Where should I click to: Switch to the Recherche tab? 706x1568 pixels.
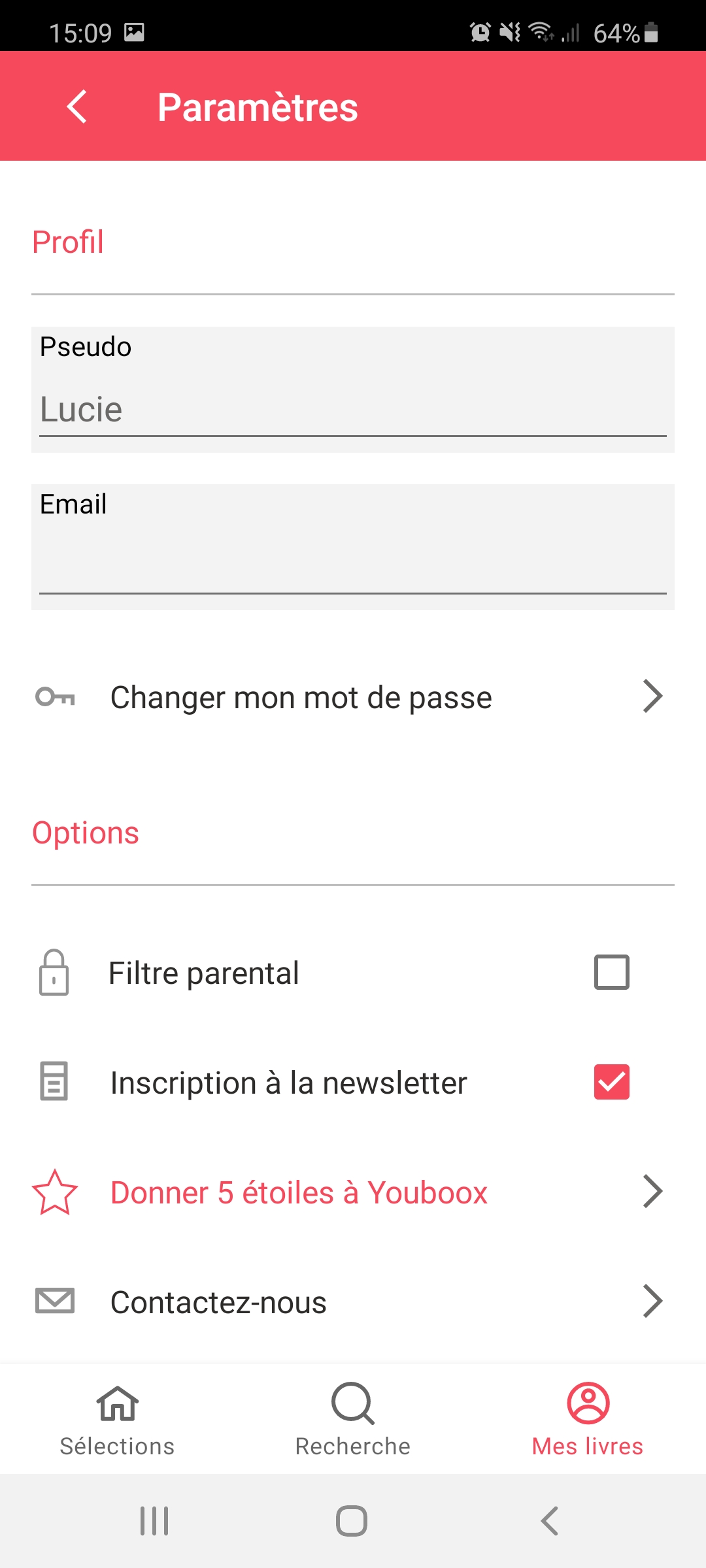(353, 1419)
